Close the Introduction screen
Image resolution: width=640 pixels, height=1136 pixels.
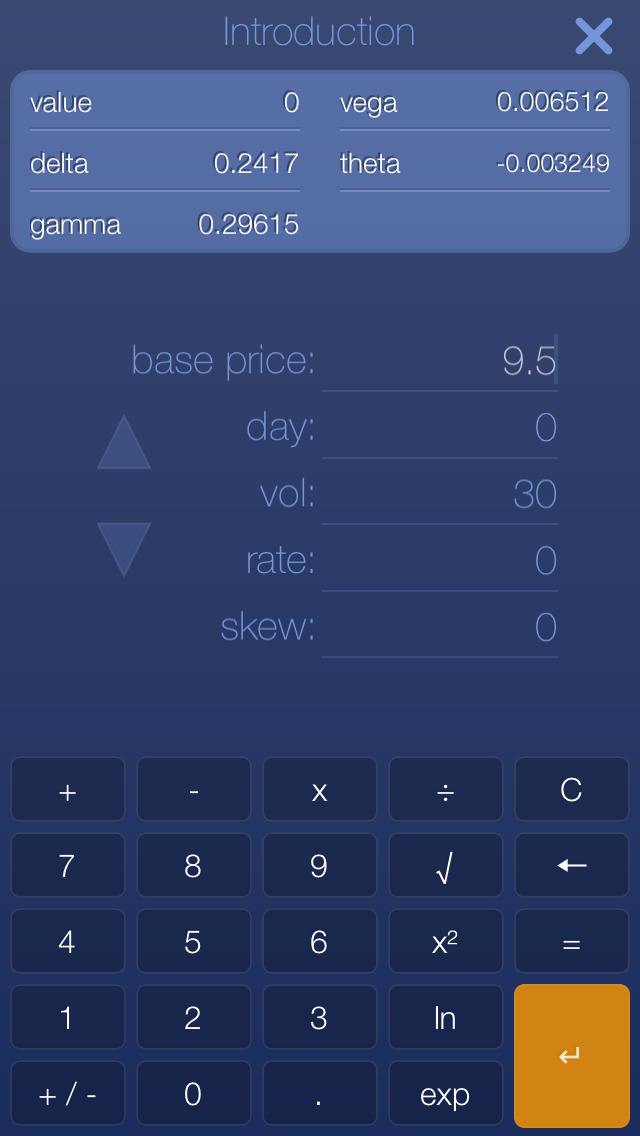[x=594, y=36]
